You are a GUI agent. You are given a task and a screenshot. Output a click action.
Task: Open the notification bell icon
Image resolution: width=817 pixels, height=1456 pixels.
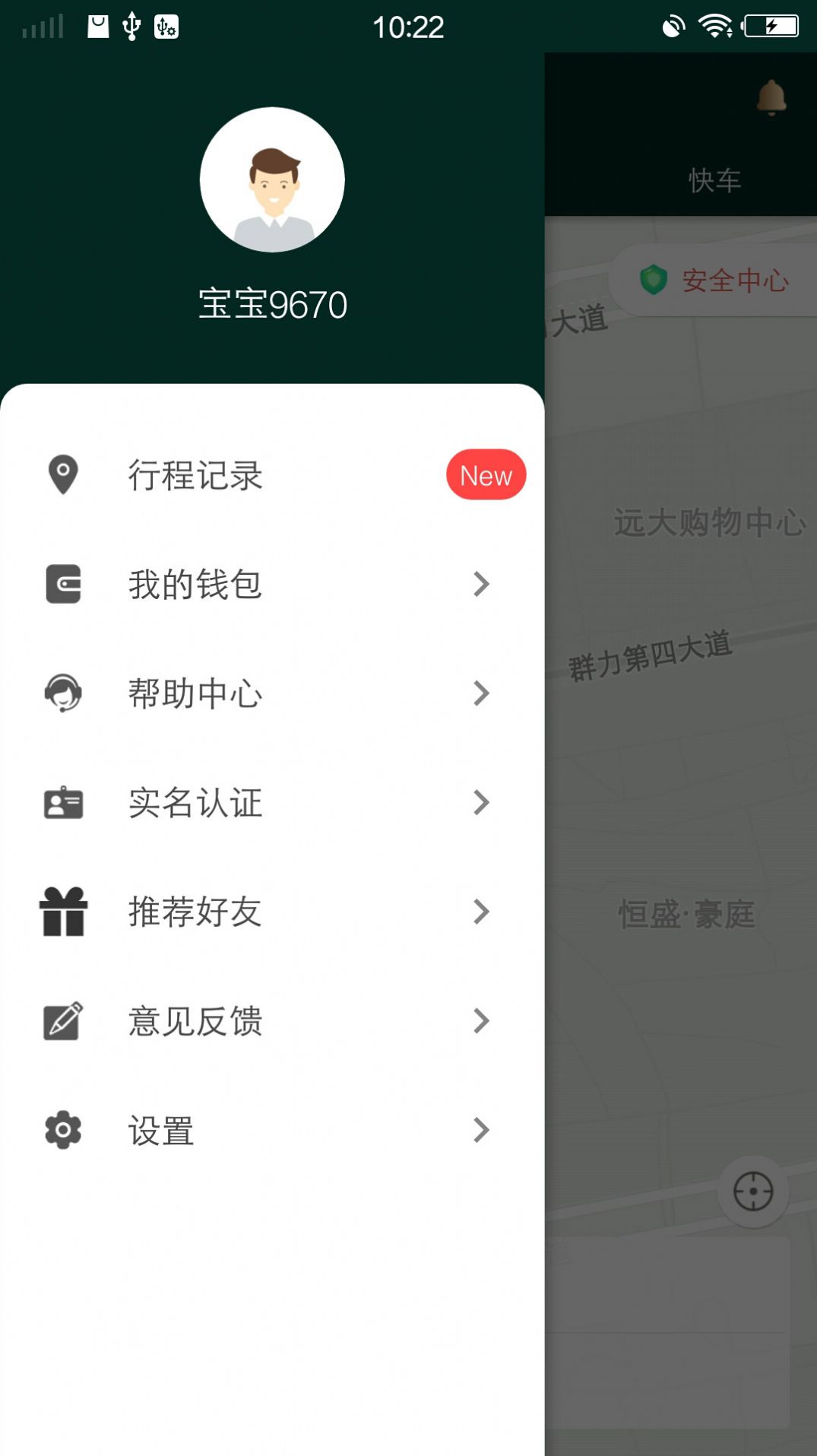click(772, 97)
